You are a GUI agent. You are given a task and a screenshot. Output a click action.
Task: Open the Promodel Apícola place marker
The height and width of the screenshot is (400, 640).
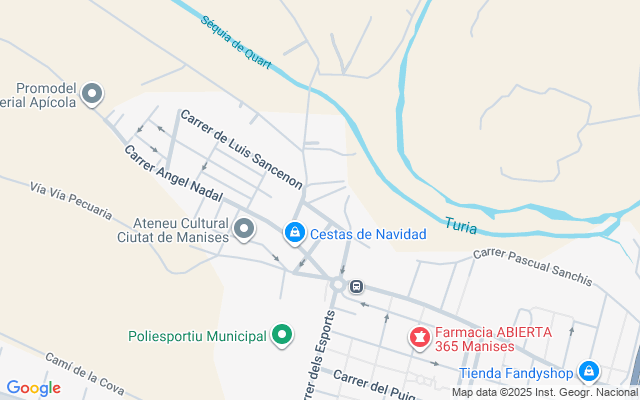coord(93,95)
